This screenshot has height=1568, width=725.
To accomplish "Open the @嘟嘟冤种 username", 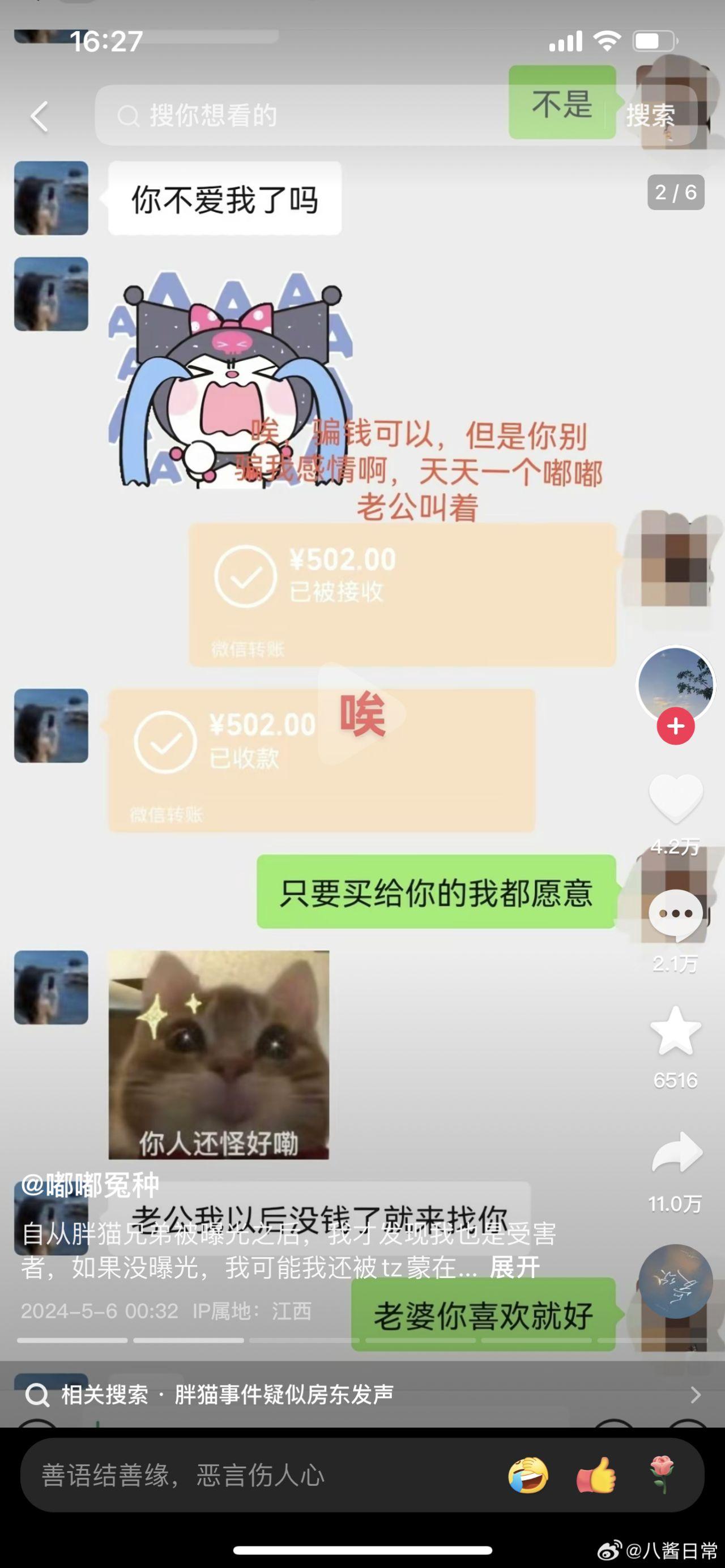I will pyautogui.click(x=90, y=1185).
